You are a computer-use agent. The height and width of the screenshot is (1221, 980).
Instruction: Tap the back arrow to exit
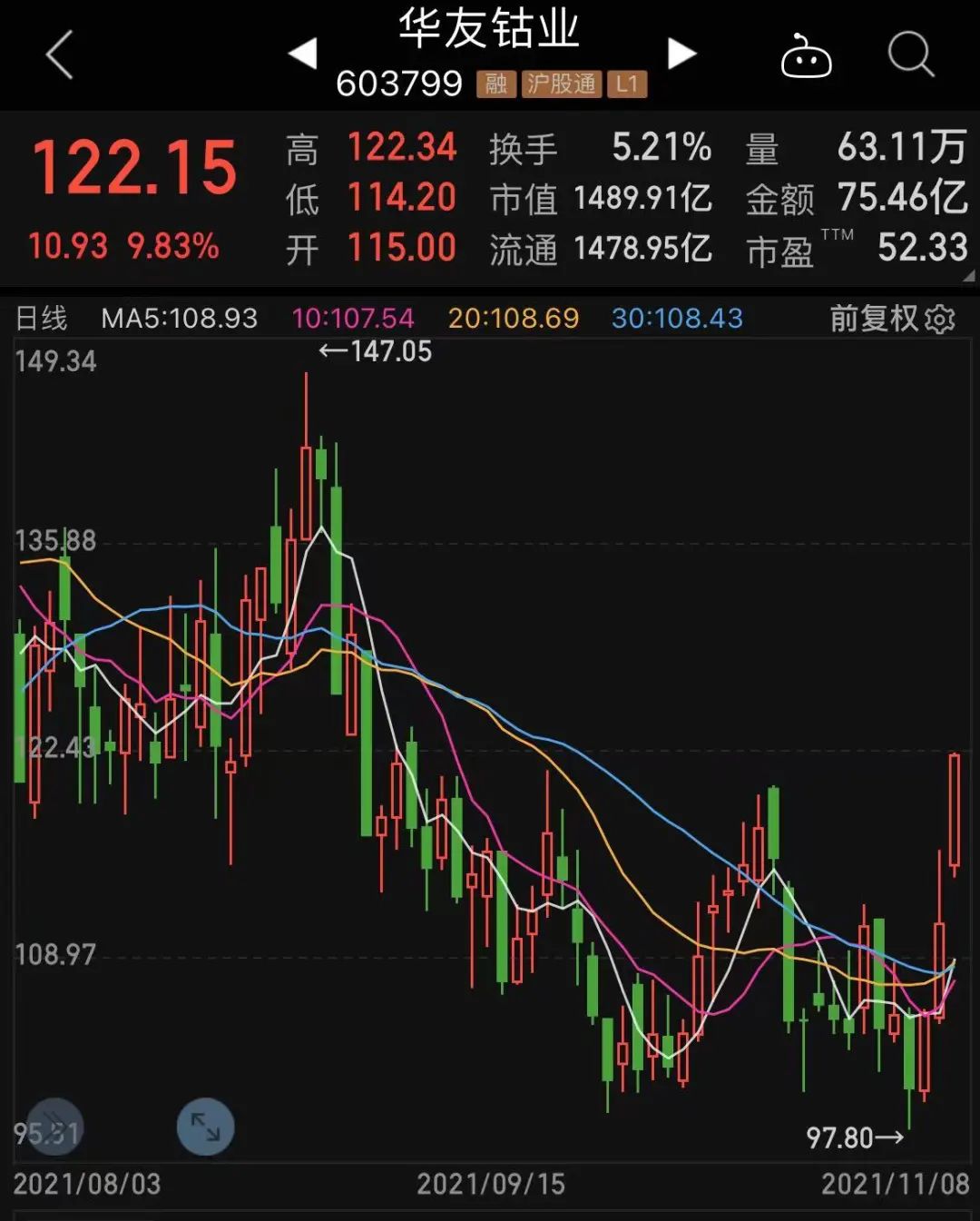[56, 56]
